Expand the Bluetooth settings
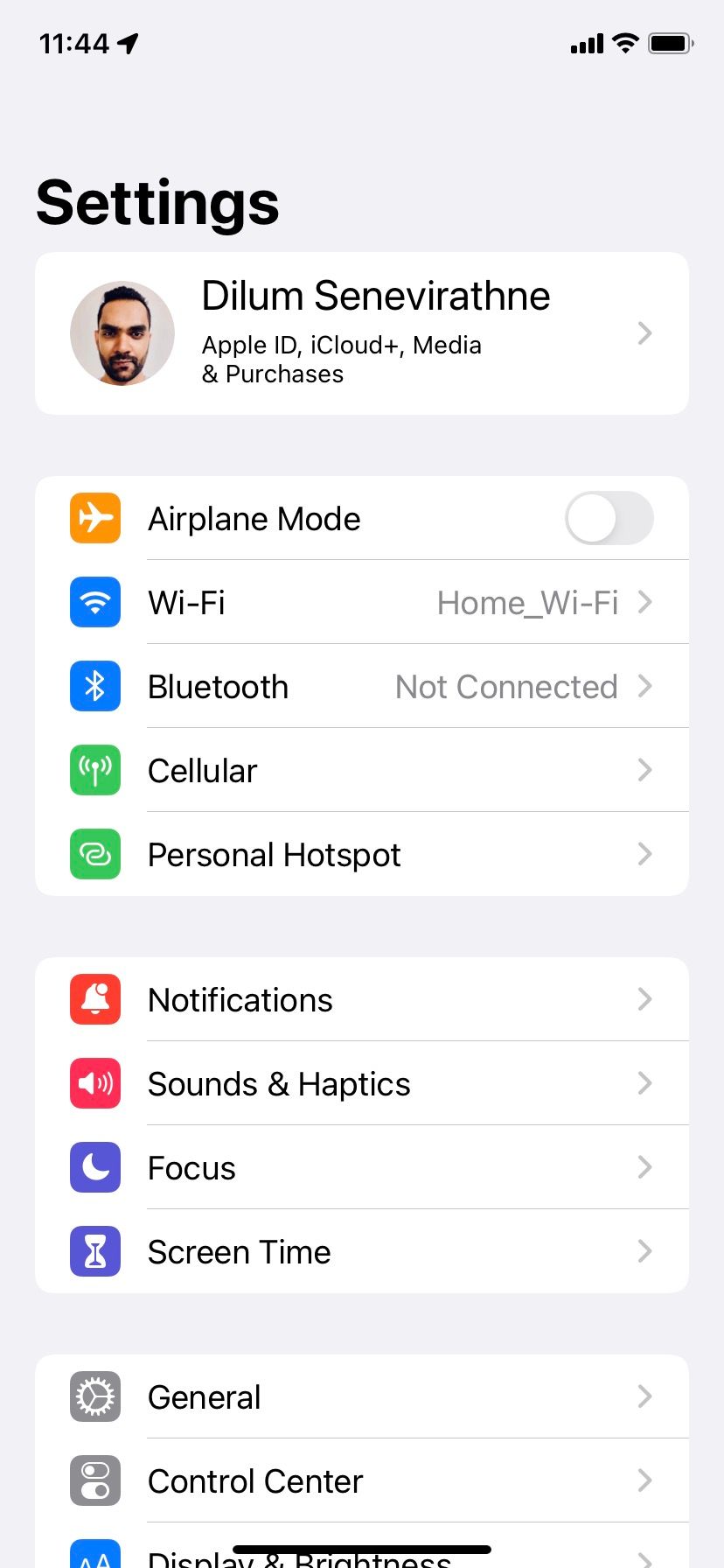 (644, 686)
